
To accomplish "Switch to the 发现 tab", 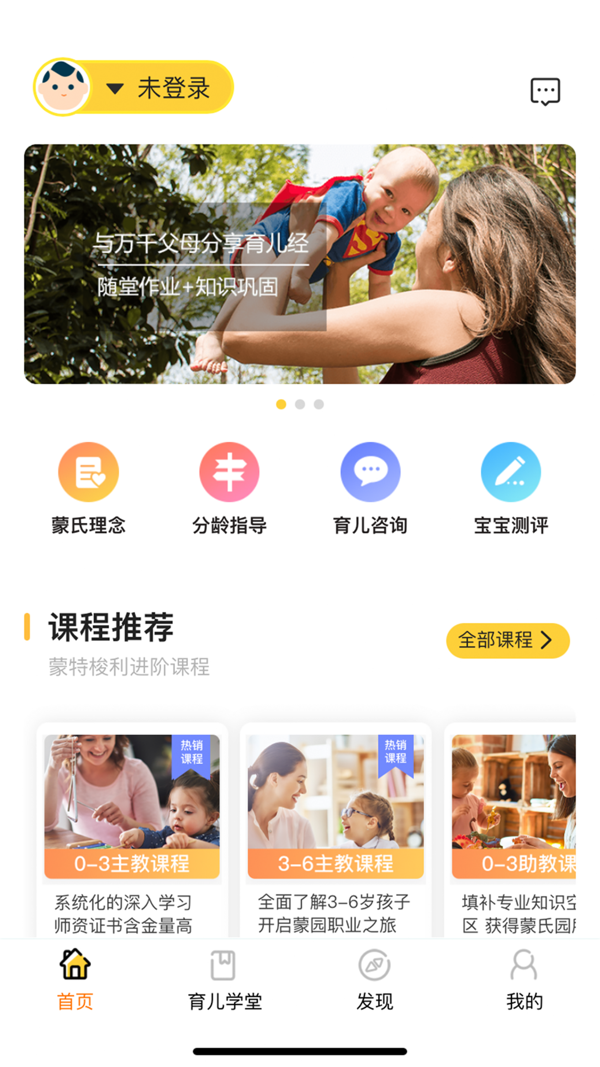I will coord(374,980).
